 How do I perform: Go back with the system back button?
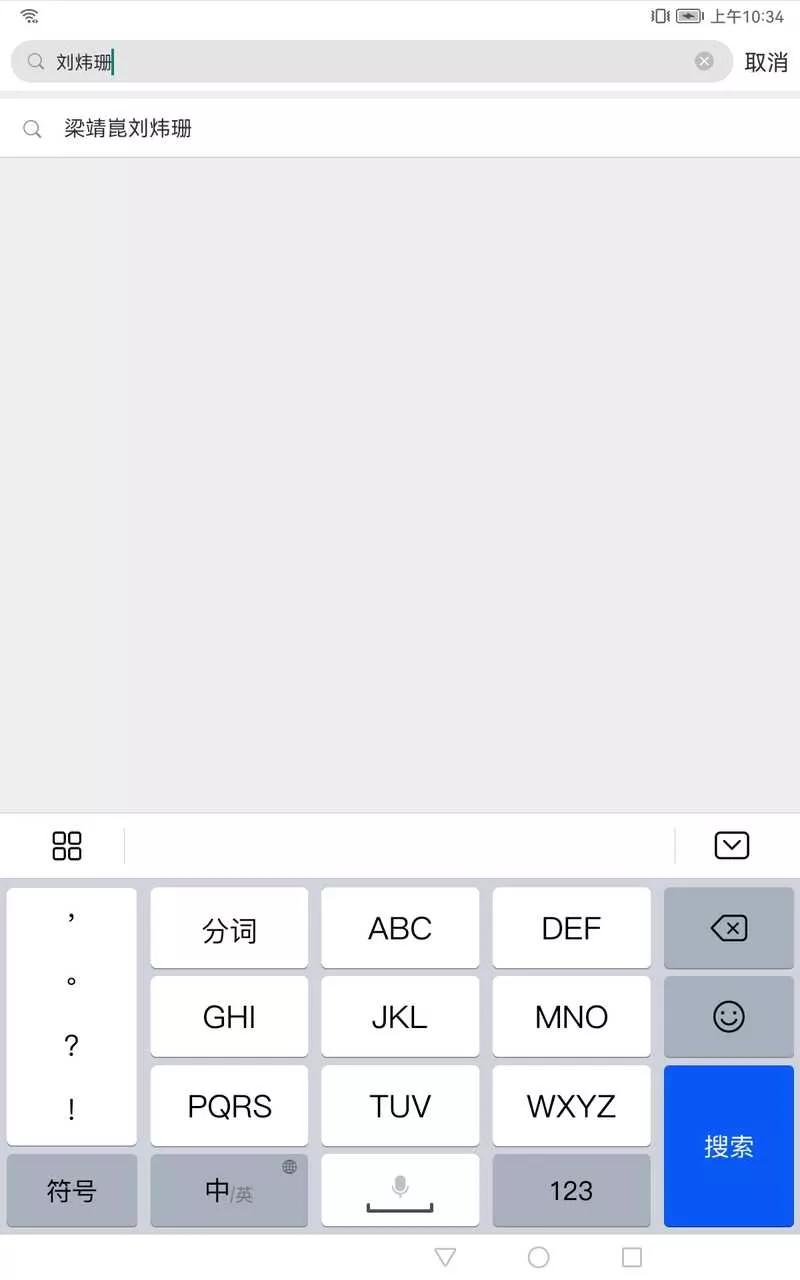[x=446, y=1257]
